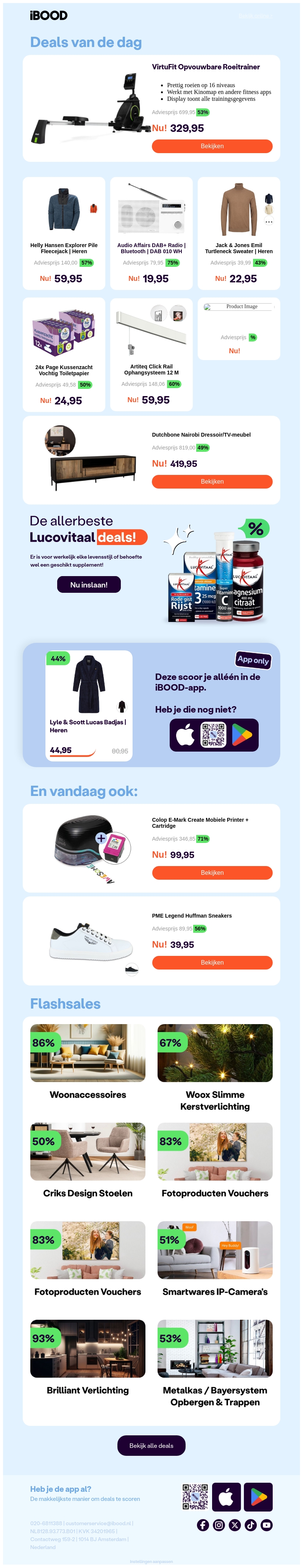The height and width of the screenshot is (1568, 303).
Task: Tap Bekijken for PME Legend Sneakers
Action: point(212,962)
